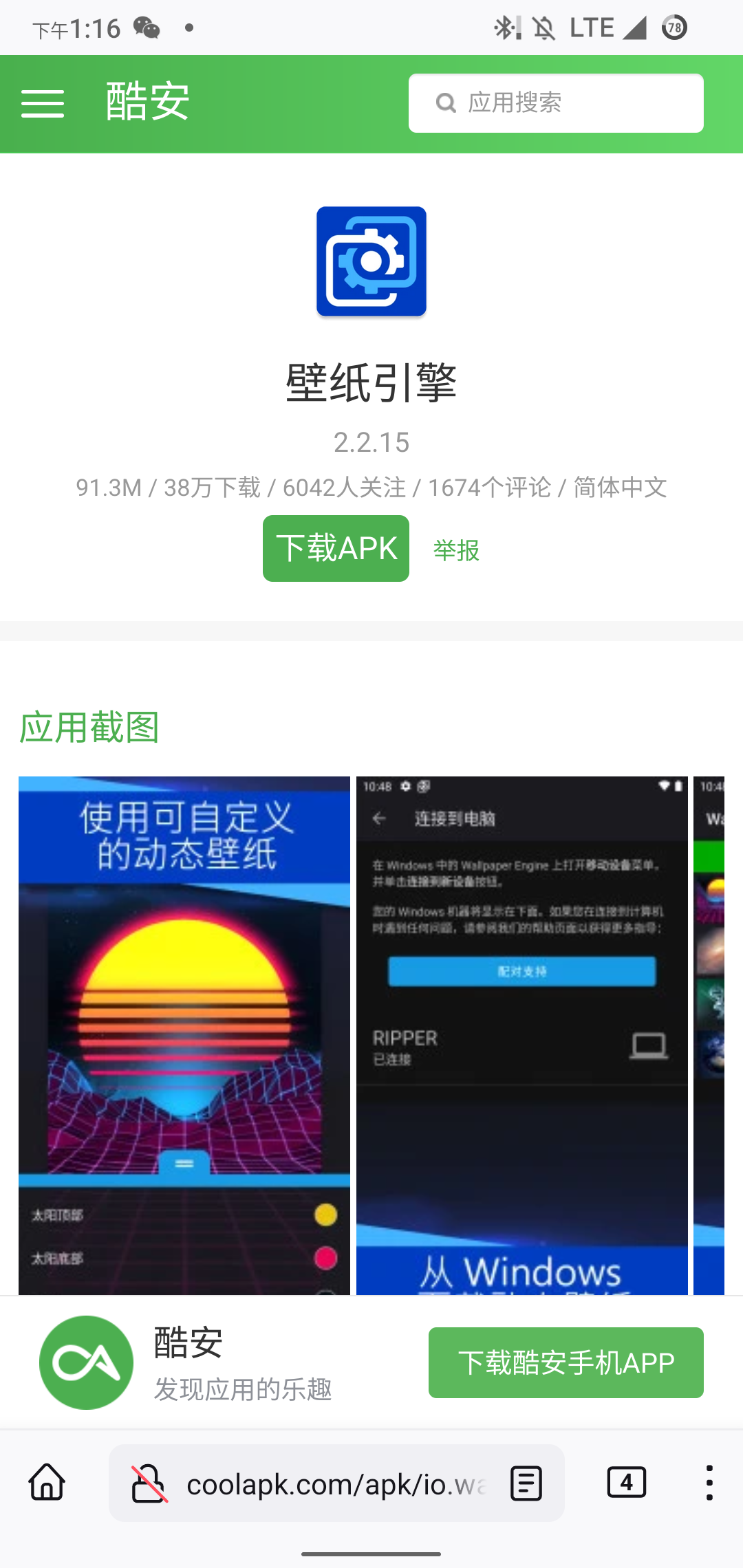Viewport: 743px width, 1568px height.
Task: View the site security lock info
Action: 149,1483
